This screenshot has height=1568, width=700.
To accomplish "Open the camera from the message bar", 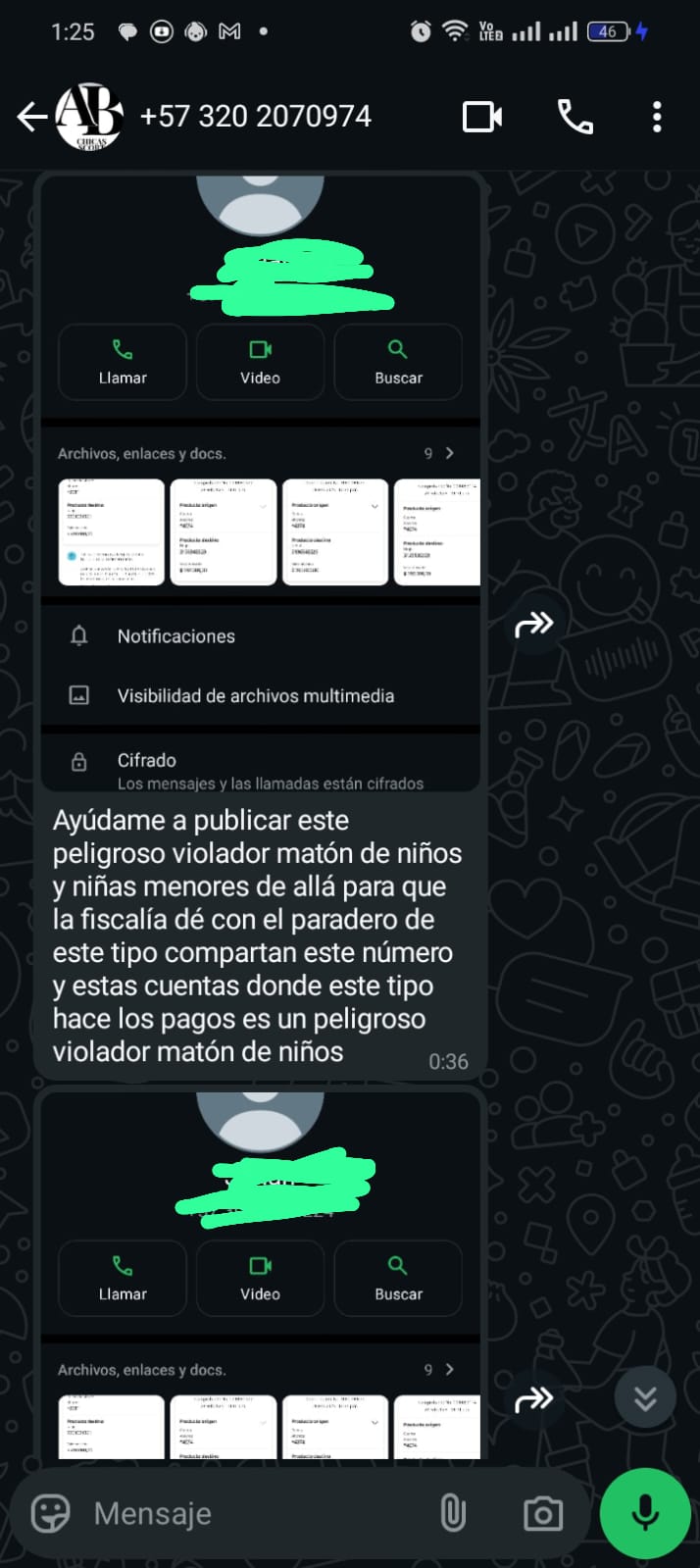I will click(x=542, y=1513).
